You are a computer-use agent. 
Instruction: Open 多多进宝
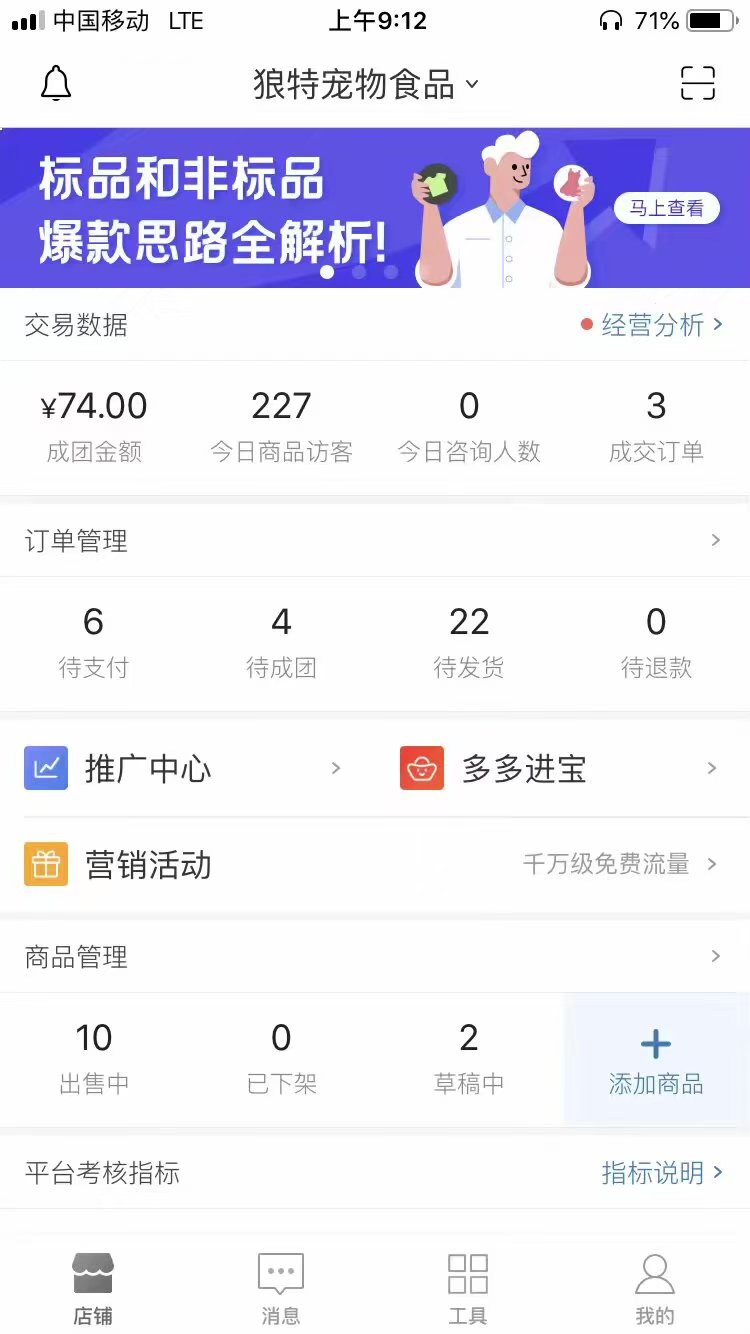click(560, 769)
